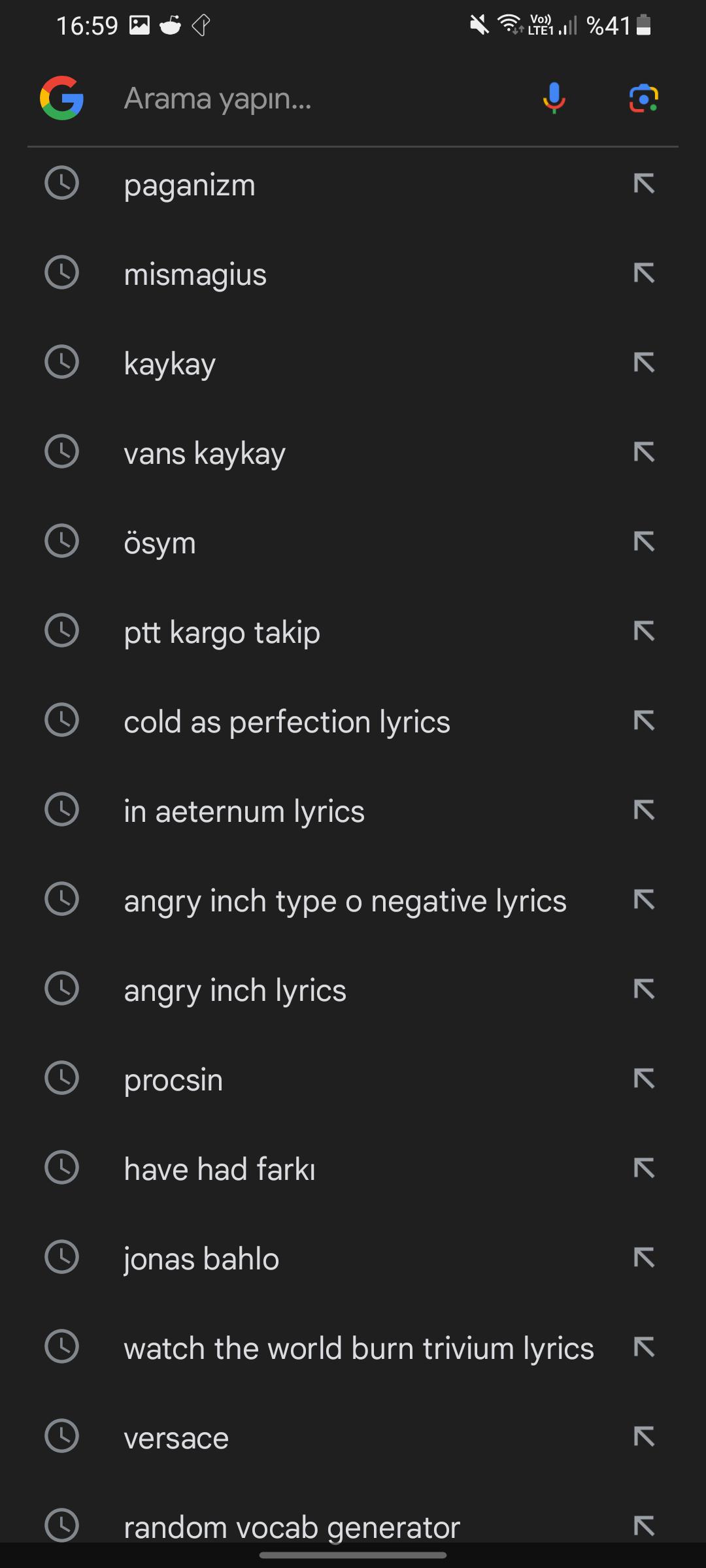This screenshot has width=706, height=1568.
Task: Choose 'vans kaykay' from history
Action: pyautogui.click(x=205, y=453)
